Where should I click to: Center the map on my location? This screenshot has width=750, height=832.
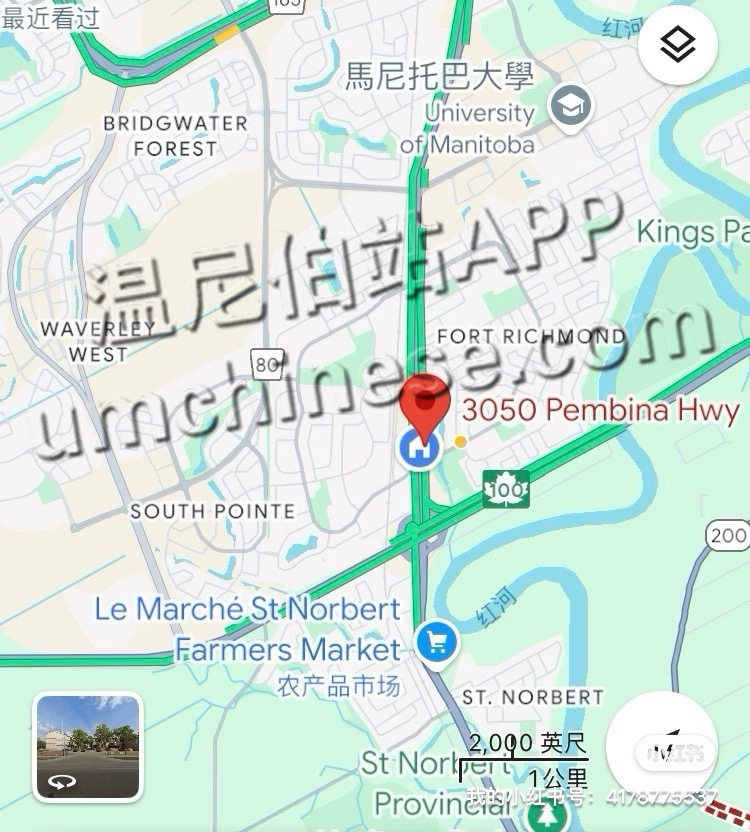click(x=661, y=746)
